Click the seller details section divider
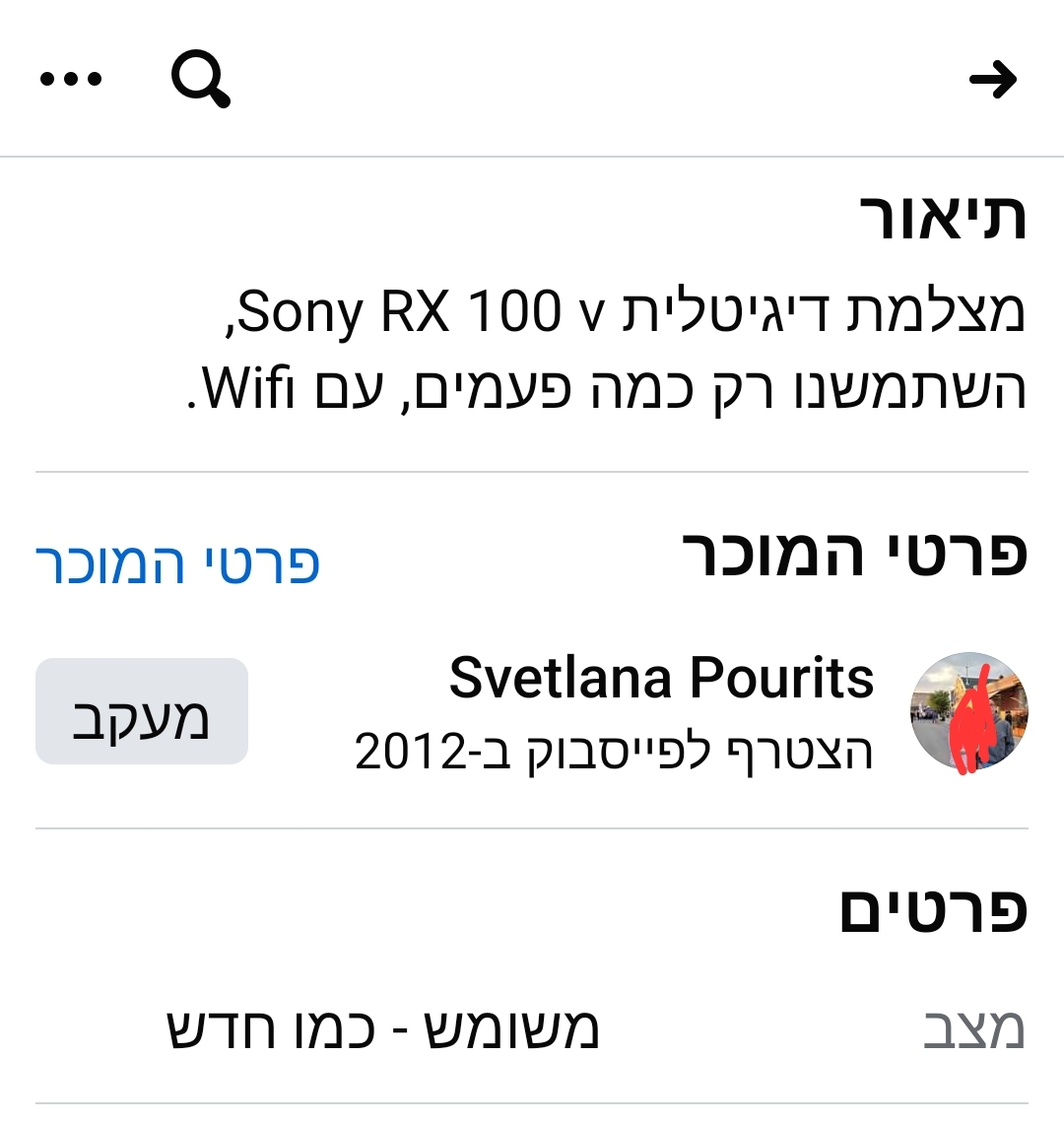1064x1122 pixels. point(532,825)
